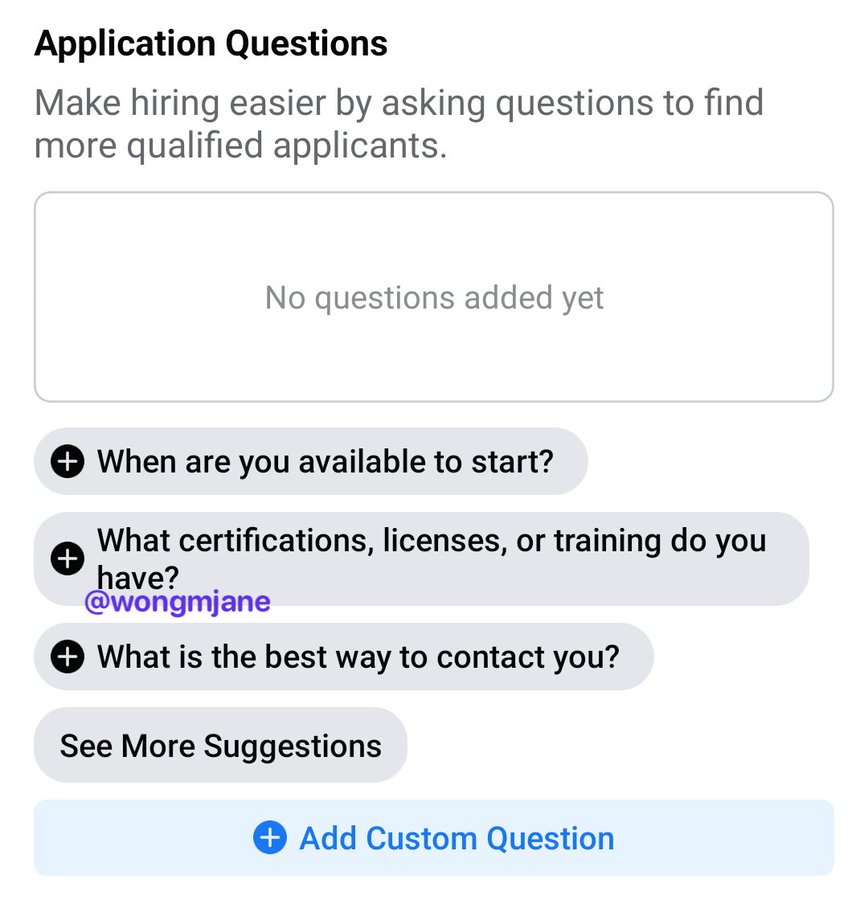This screenshot has height=900, width=868.
Task: Add 'What is the best way to contact you?'
Action: point(343,657)
